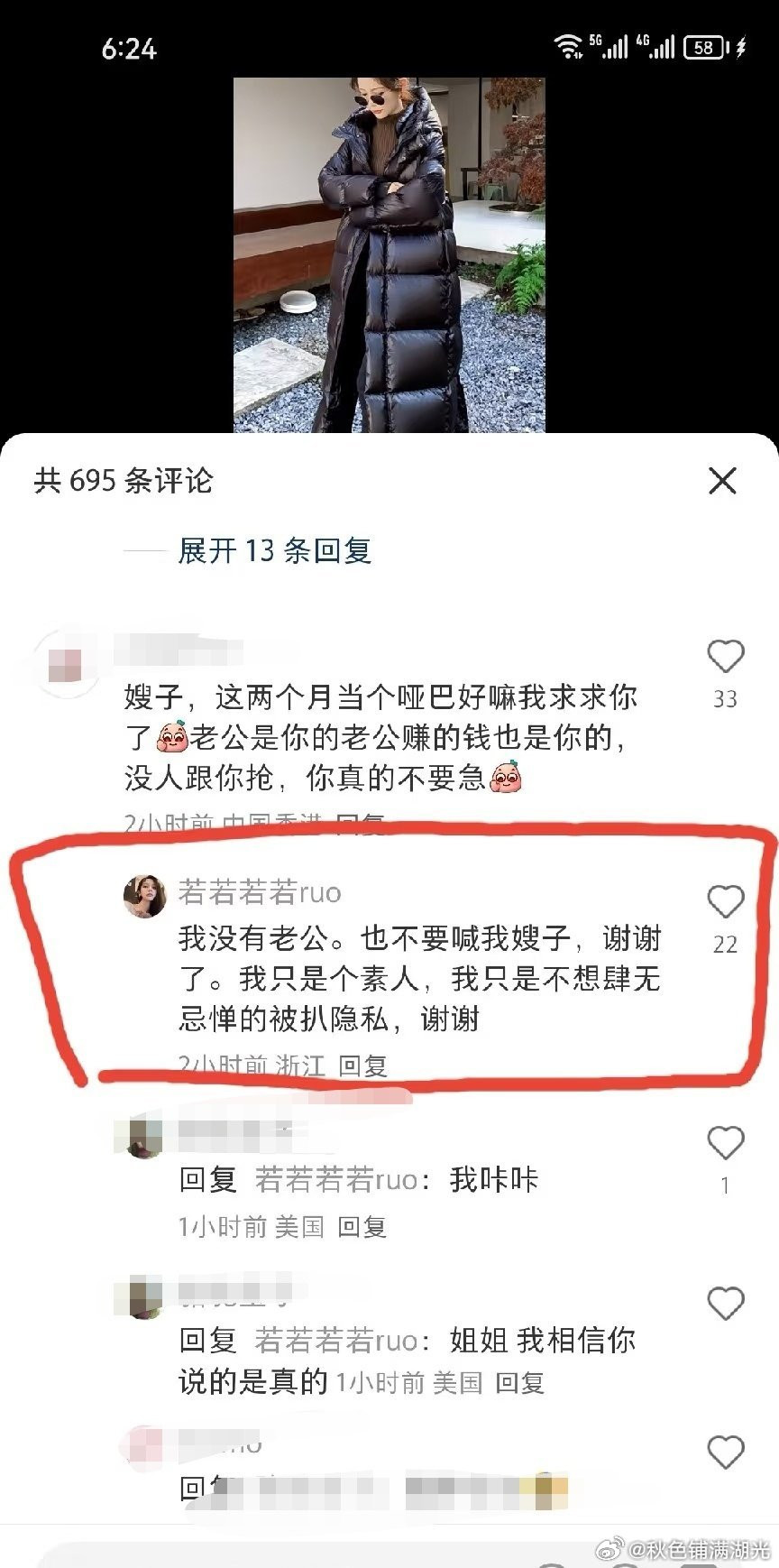This screenshot has height=1568, width=779.
Task: Like the reply saying 姐姐 我相信你说的是真的
Action: coord(725,1304)
